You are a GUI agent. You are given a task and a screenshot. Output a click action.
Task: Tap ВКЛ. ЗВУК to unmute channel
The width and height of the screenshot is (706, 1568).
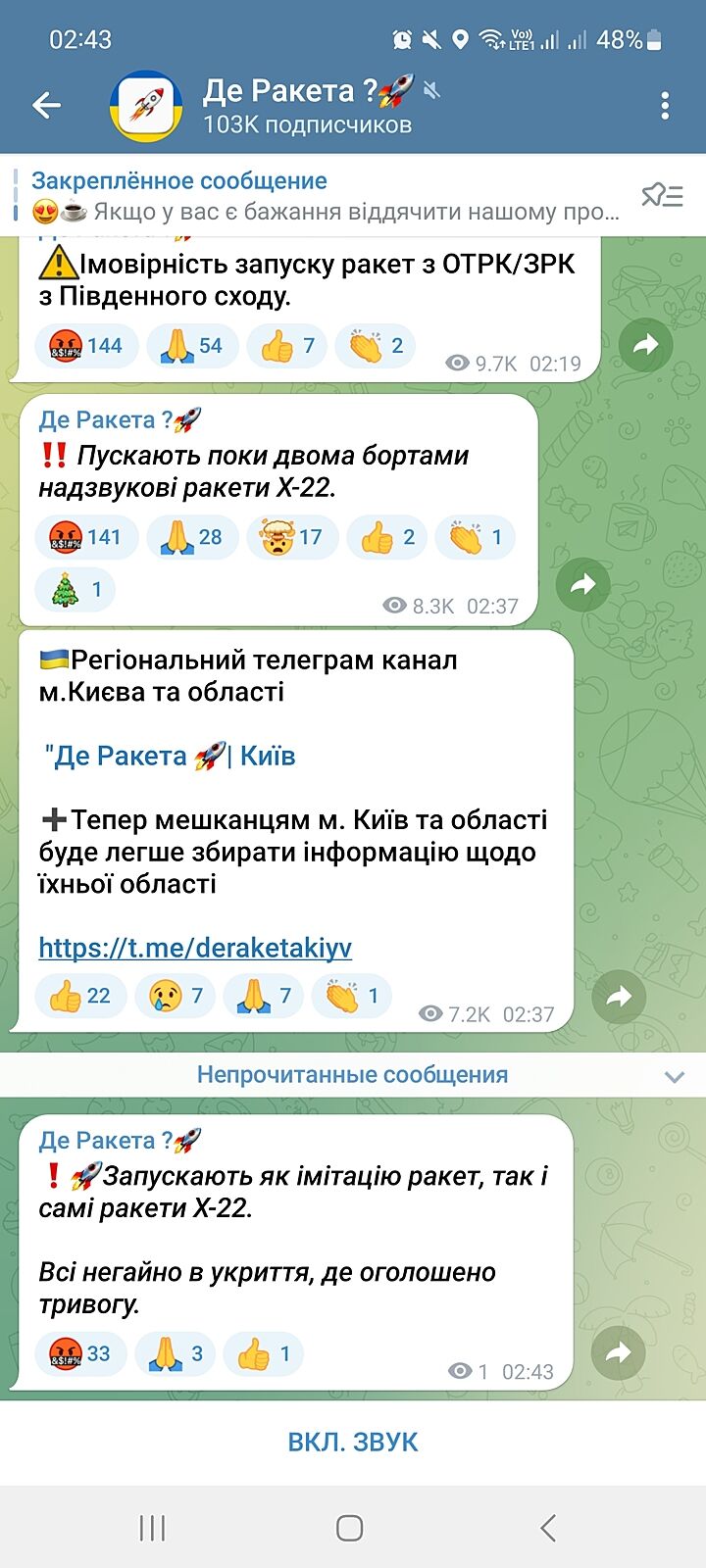pos(353,1443)
